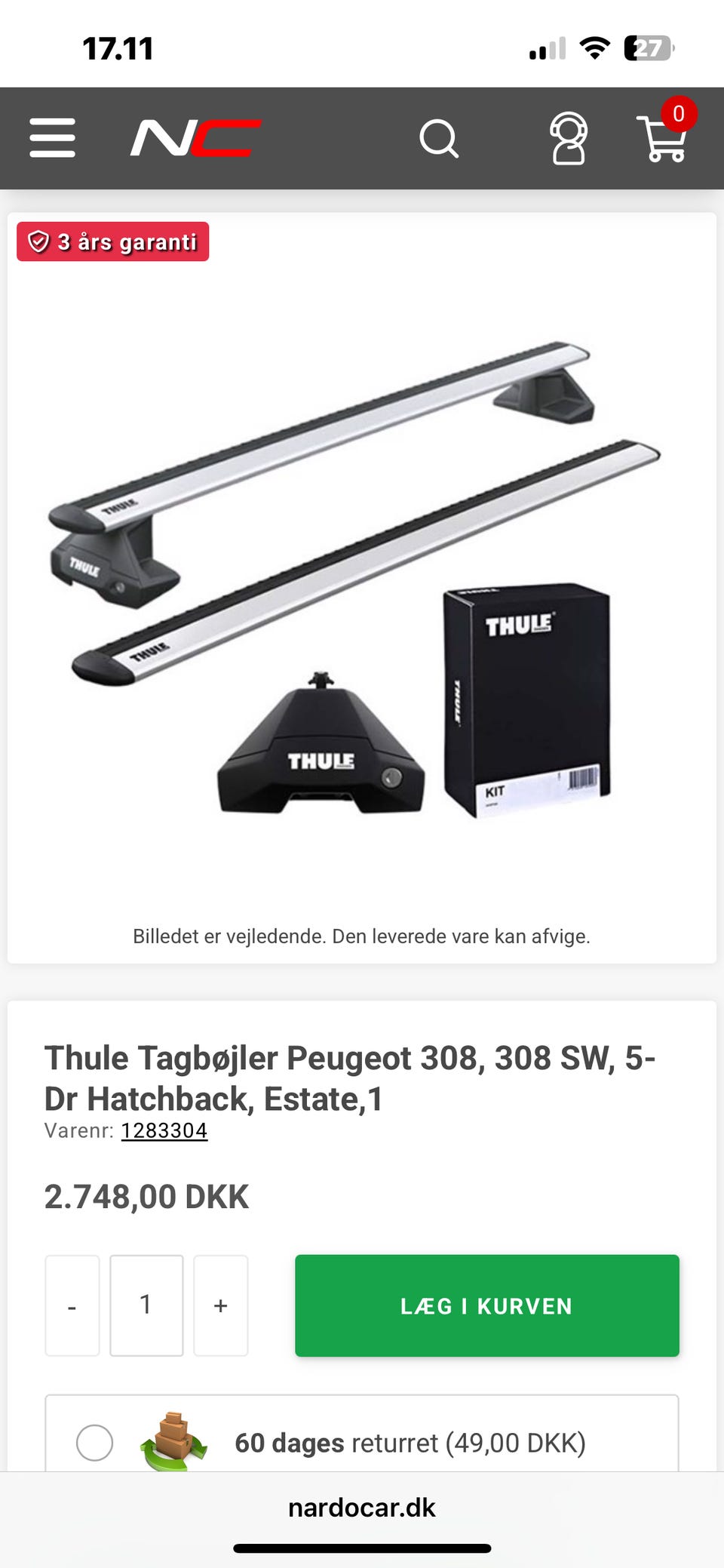Select the 60 dages returret option

click(95, 1443)
